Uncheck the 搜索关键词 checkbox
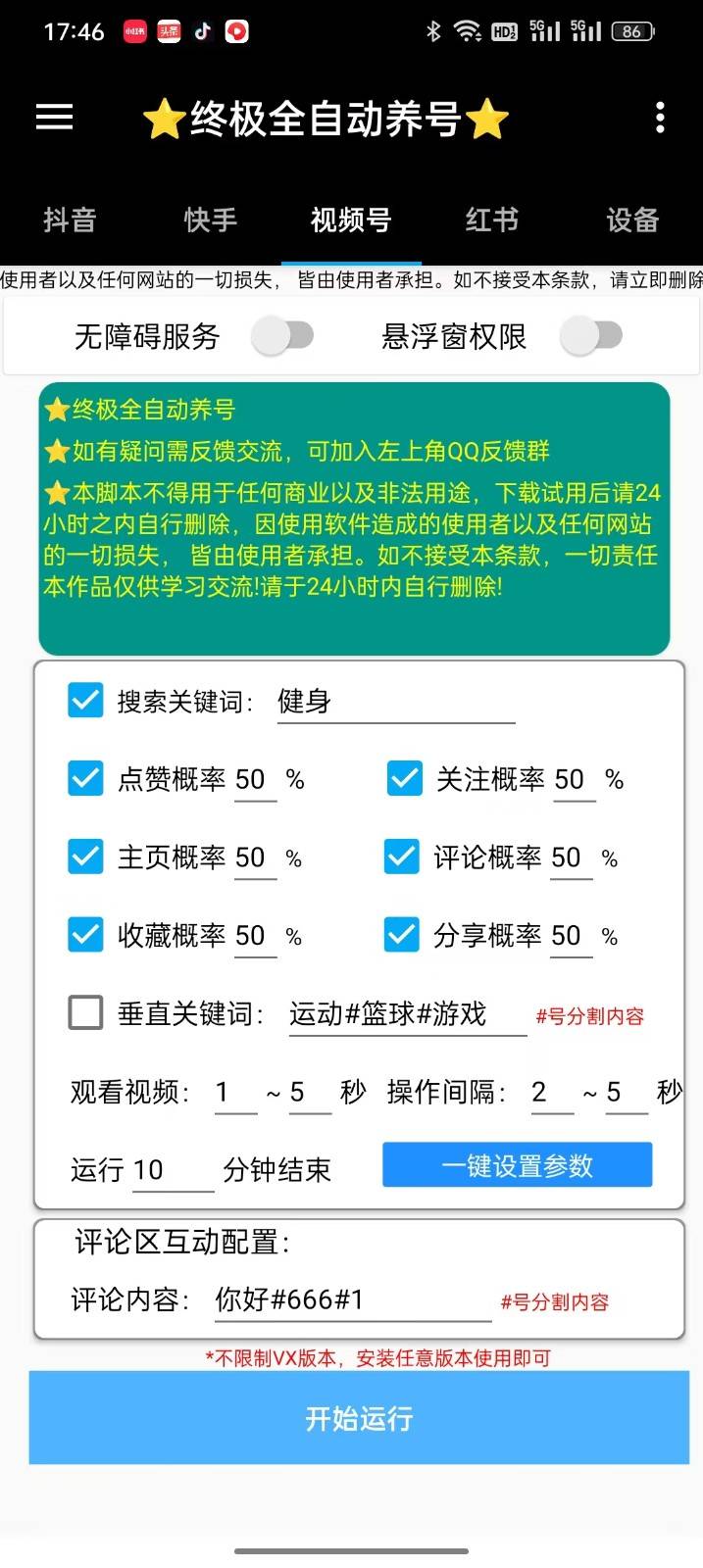The width and height of the screenshot is (703, 1568). [x=85, y=701]
